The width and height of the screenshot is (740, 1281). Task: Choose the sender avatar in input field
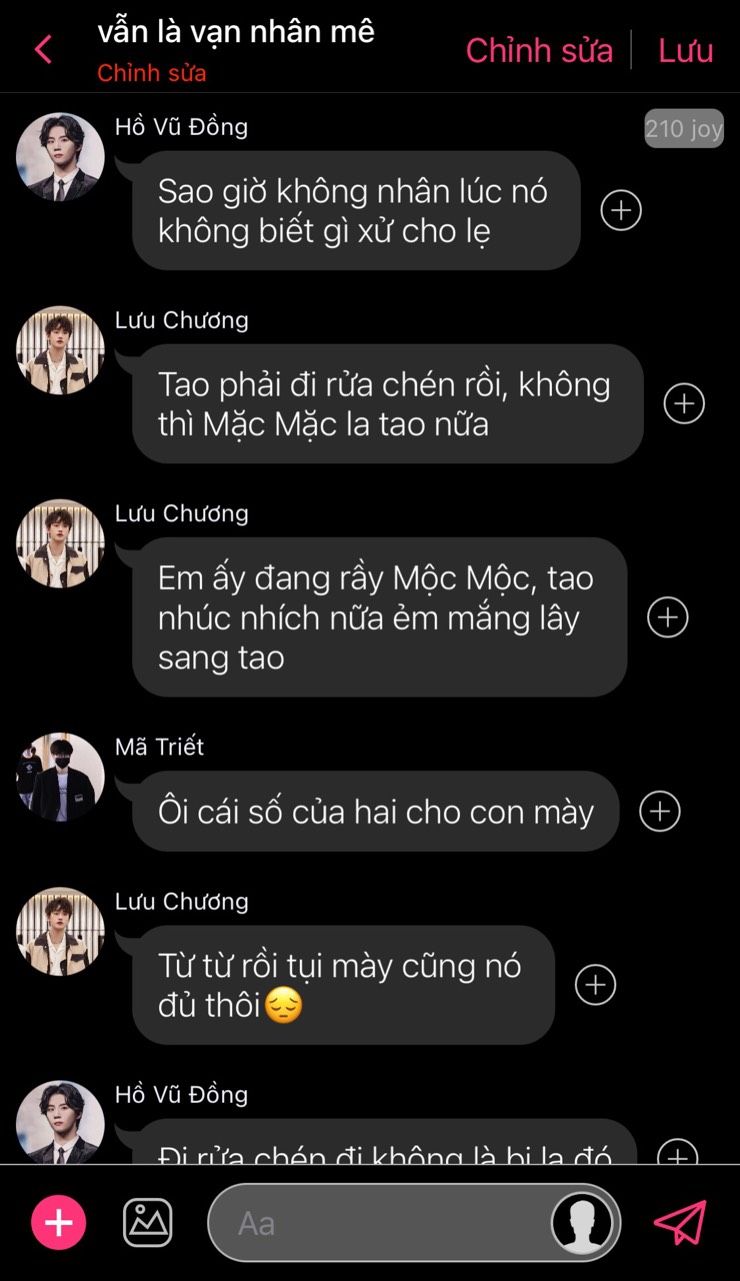(x=583, y=1223)
